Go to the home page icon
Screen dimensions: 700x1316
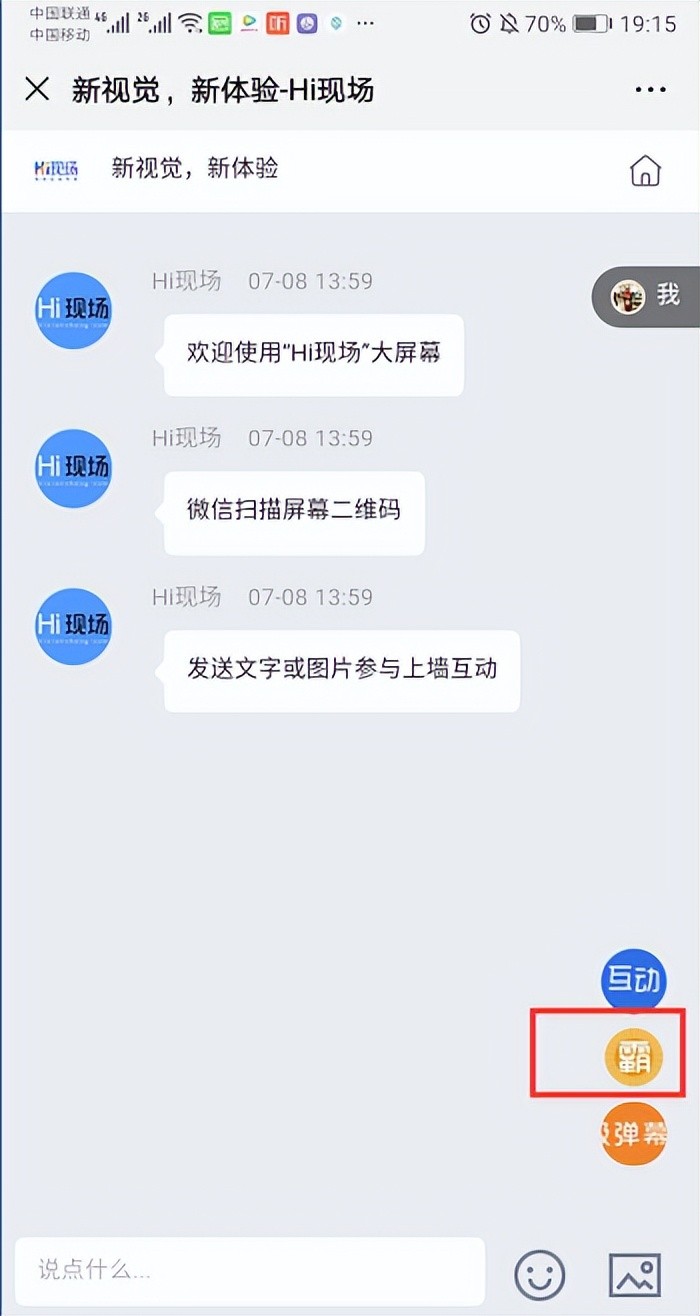click(645, 171)
